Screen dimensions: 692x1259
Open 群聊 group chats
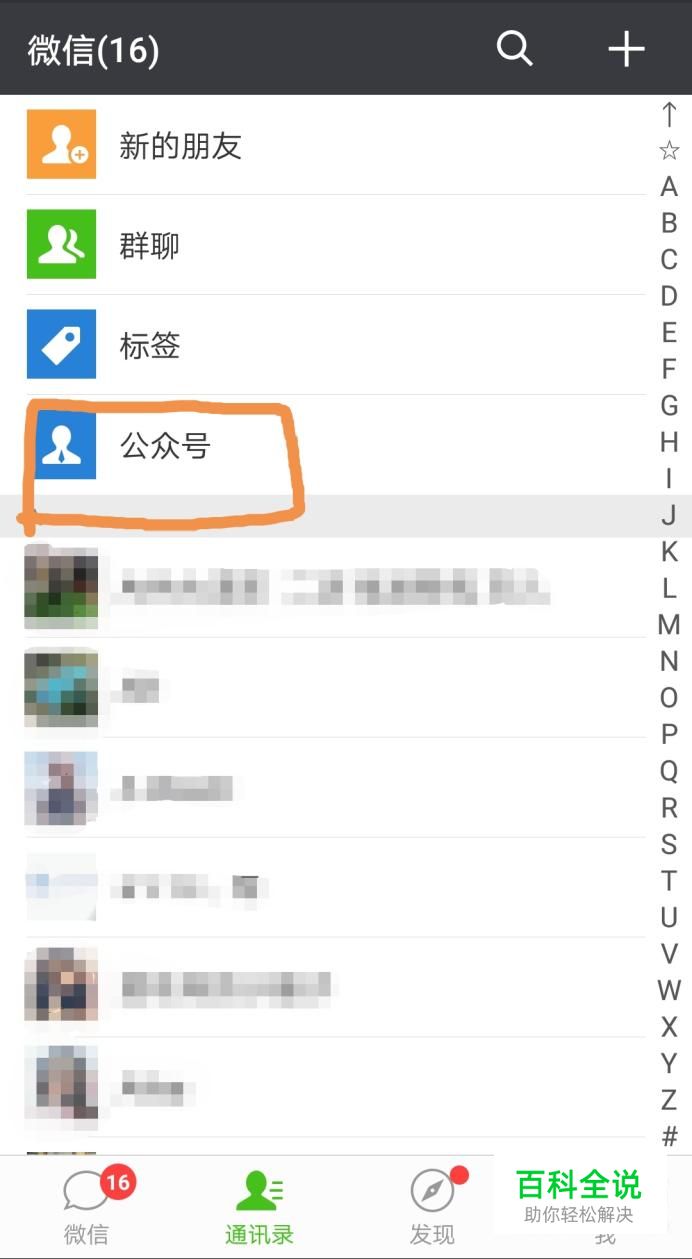click(150, 245)
